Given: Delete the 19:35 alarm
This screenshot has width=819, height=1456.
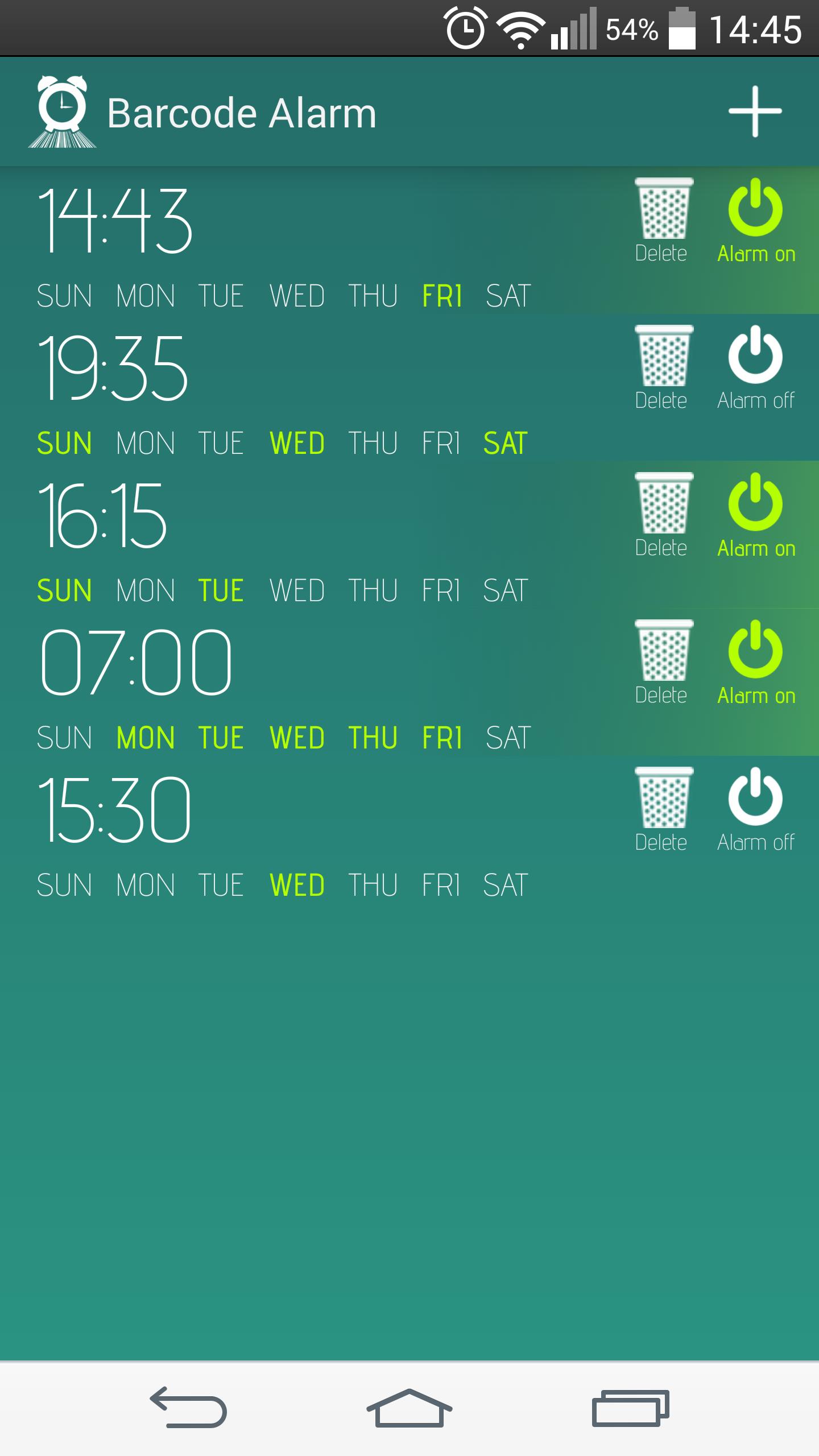Looking at the screenshot, I should (x=663, y=367).
